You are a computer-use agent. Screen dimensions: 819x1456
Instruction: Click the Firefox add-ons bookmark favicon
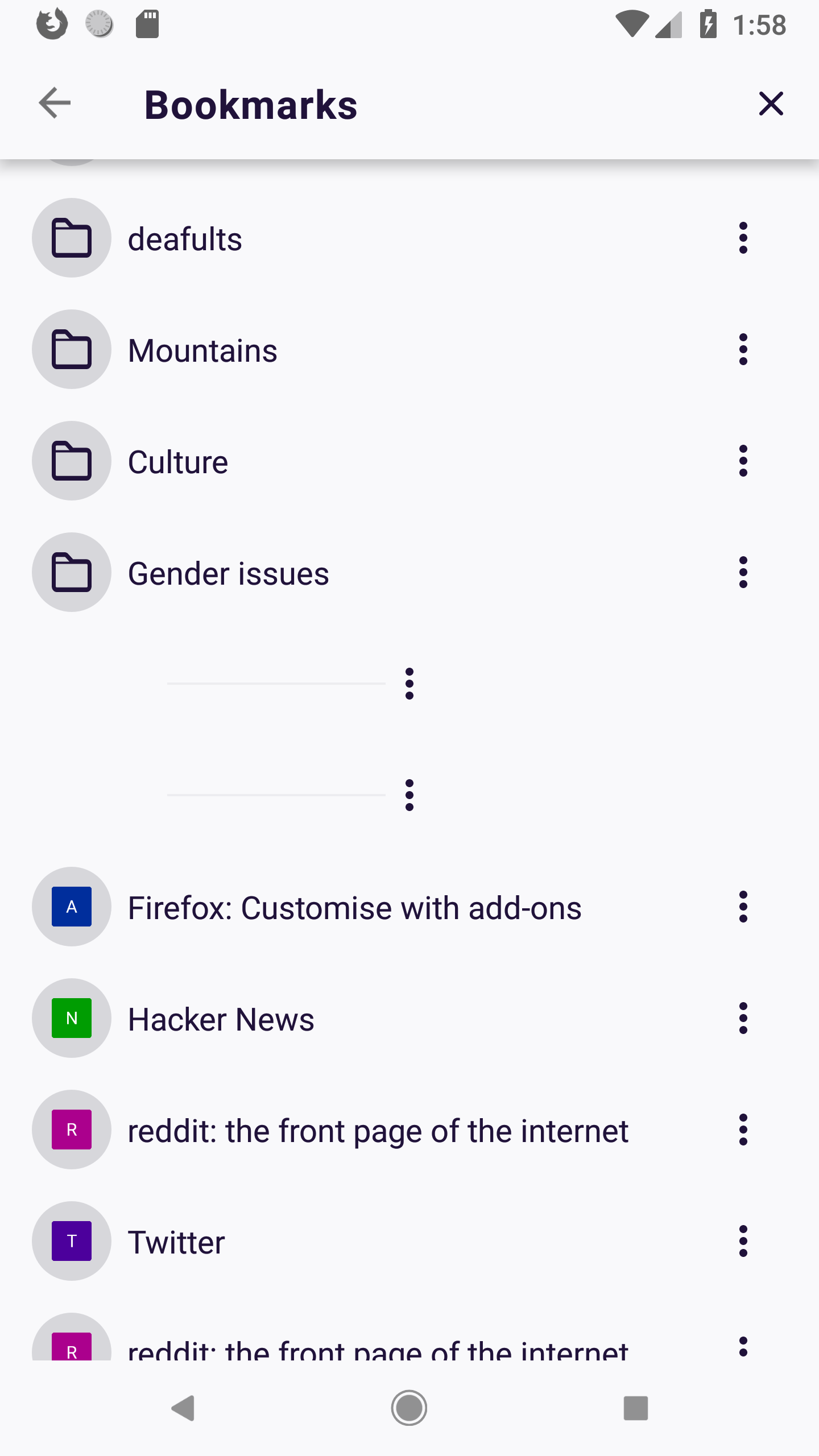[71, 907]
